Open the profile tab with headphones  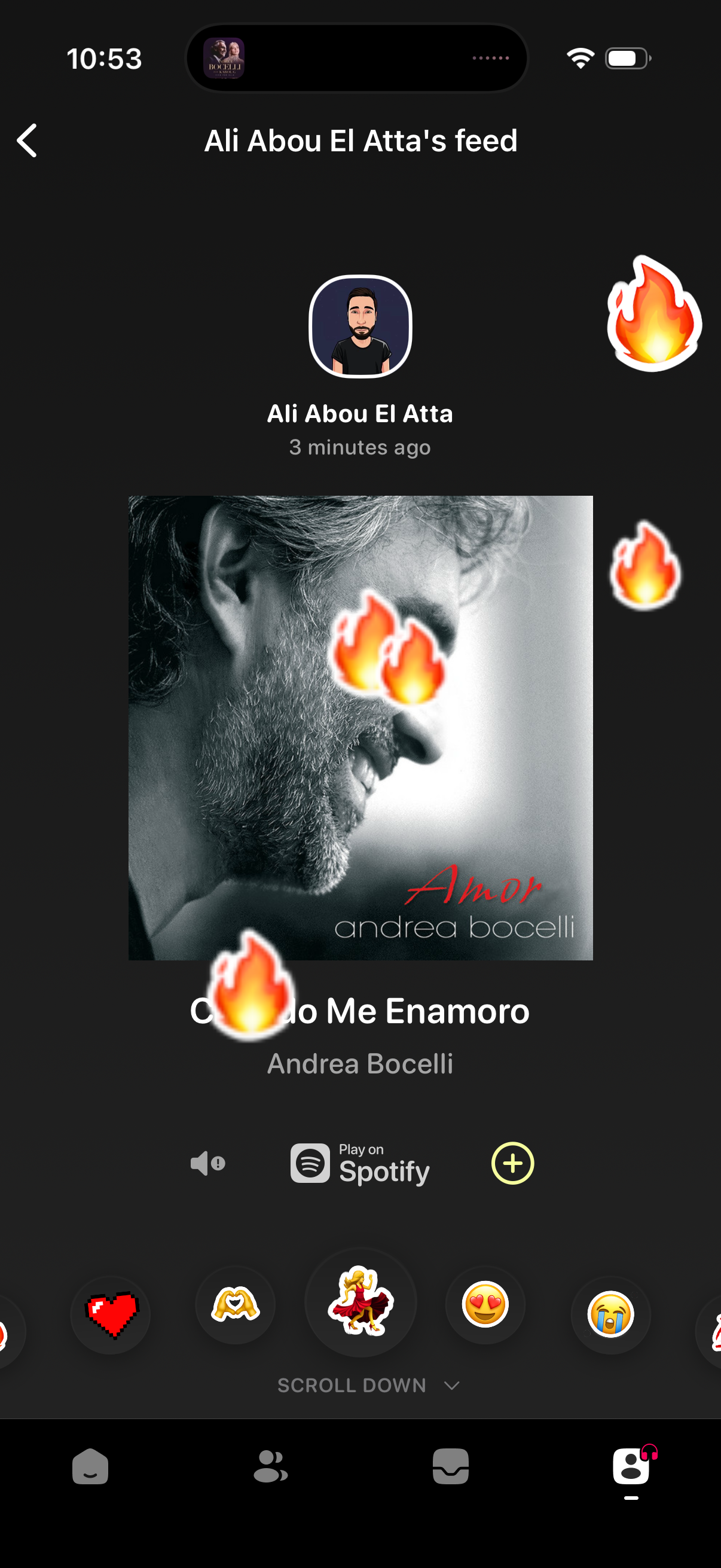coord(631,1466)
